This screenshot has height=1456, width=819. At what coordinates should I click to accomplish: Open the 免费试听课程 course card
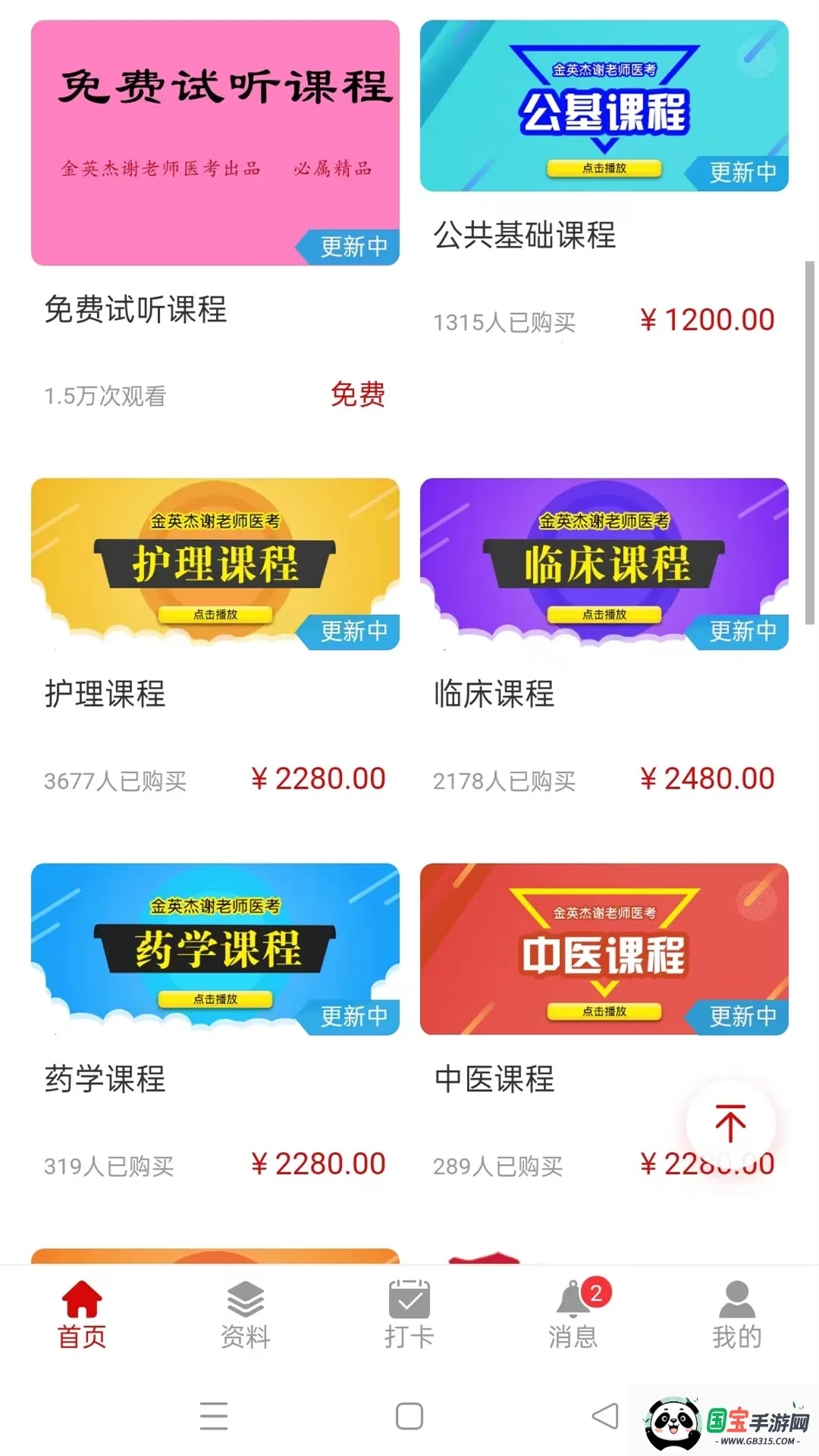(x=215, y=144)
